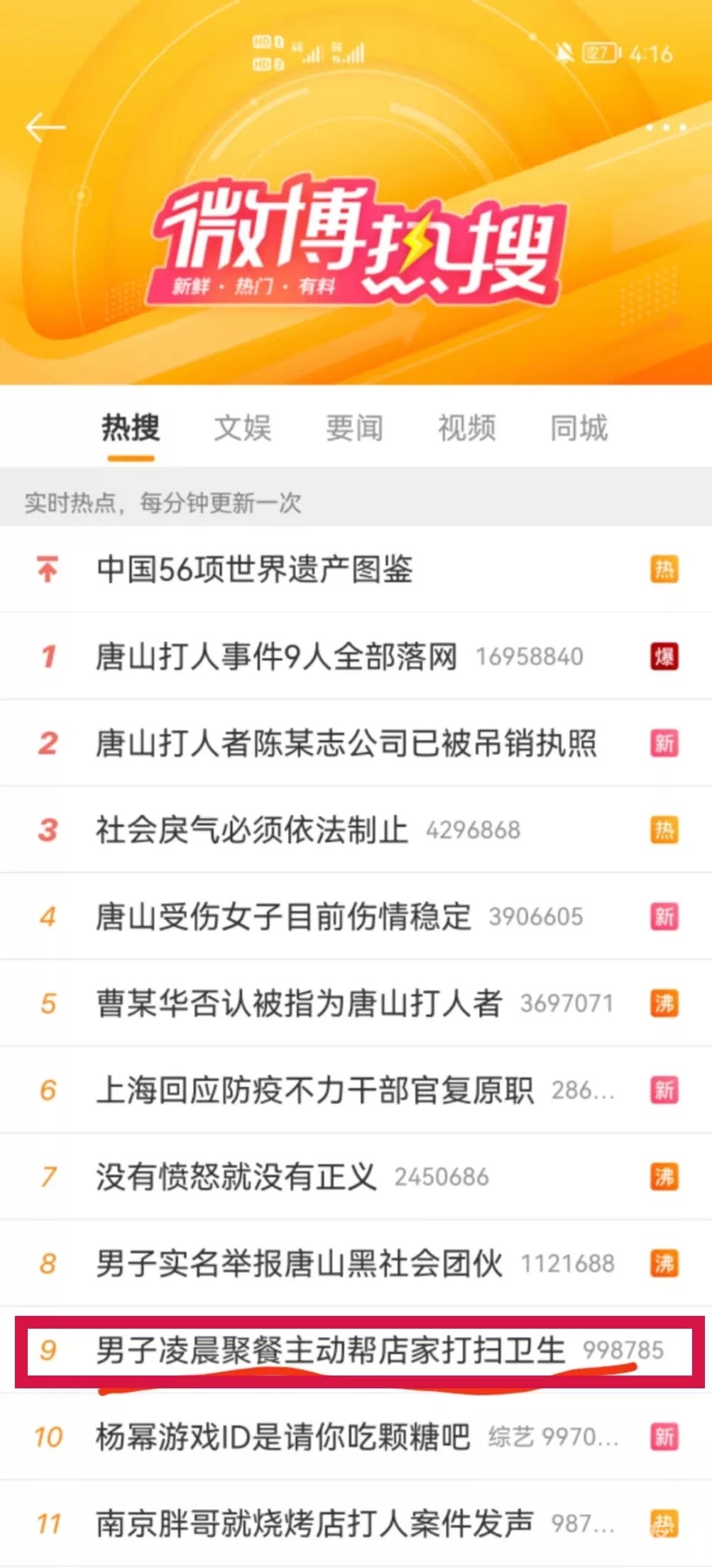Go back using the top-left arrow
The width and height of the screenshot is (712, 1568).
(x=45, y=128)
